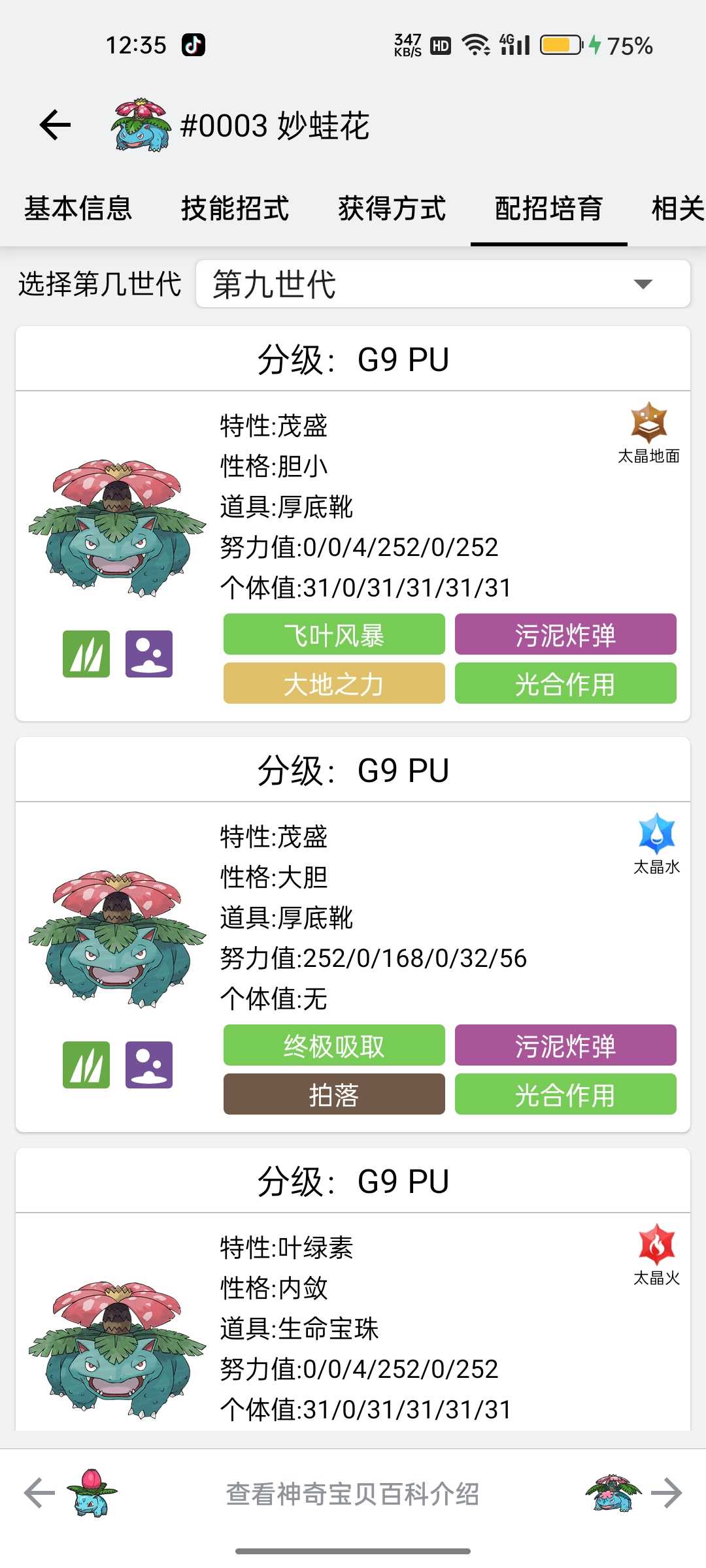Switch to the 相关 tab

click(x=677, y=209)
